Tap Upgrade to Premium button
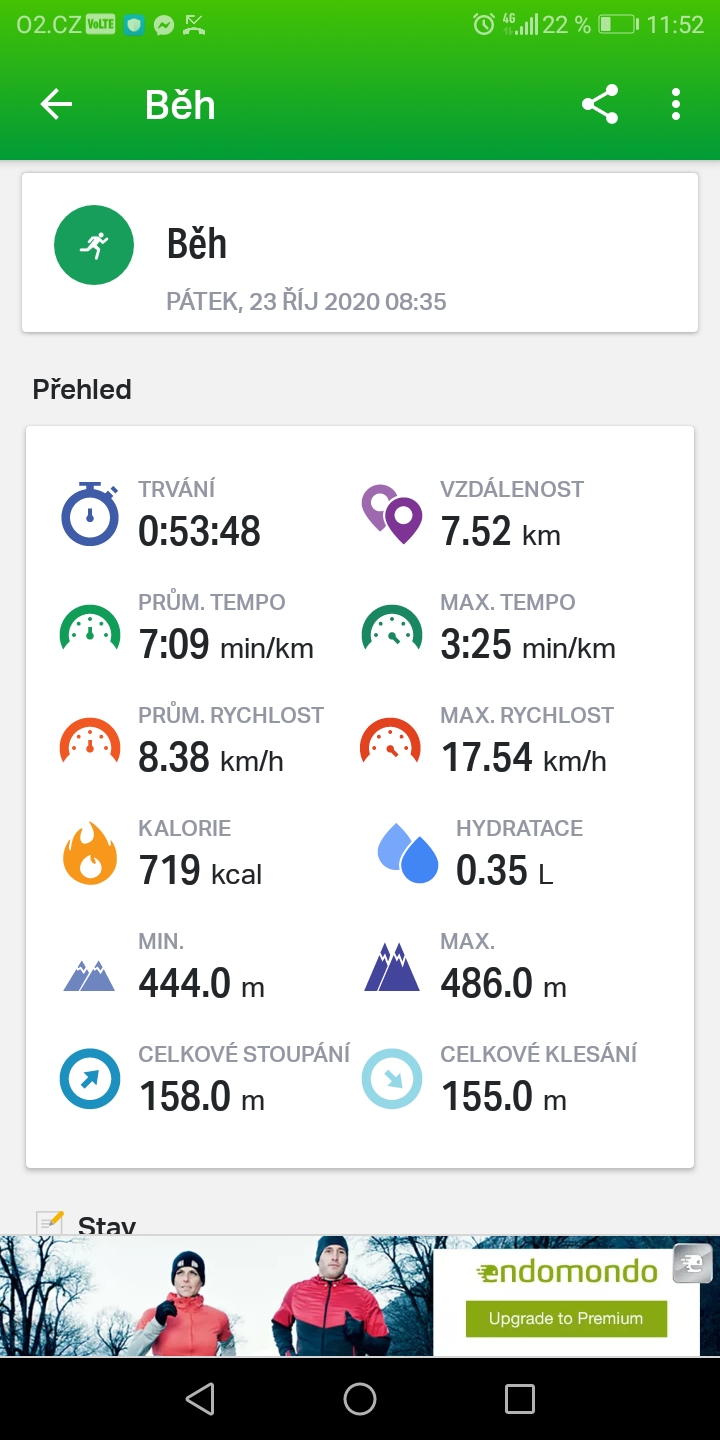This screenshot has height=1440, width=720. (x=566, y=1318)
